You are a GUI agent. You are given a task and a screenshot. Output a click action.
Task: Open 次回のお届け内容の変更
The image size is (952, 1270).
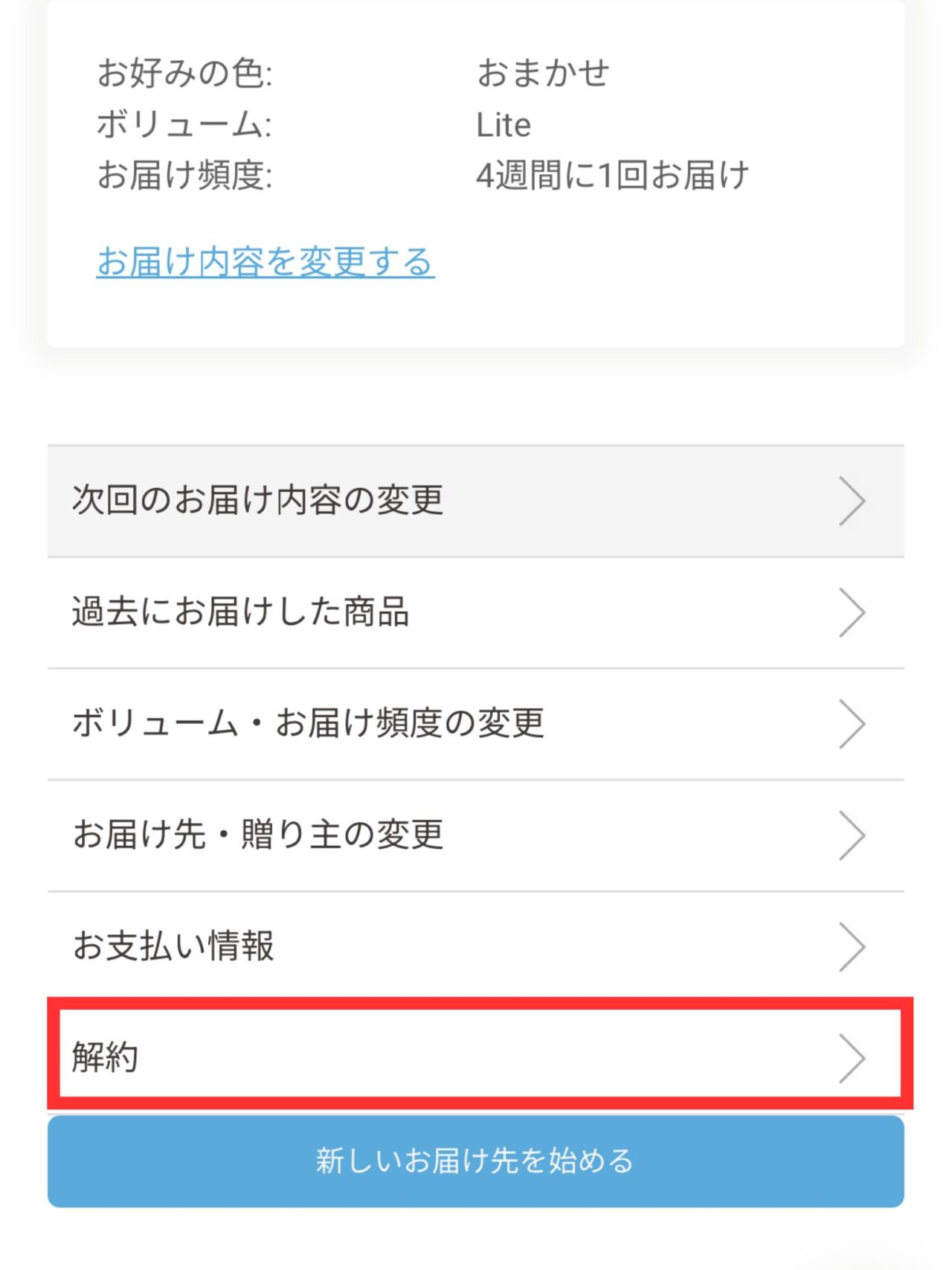click(475, 501)
